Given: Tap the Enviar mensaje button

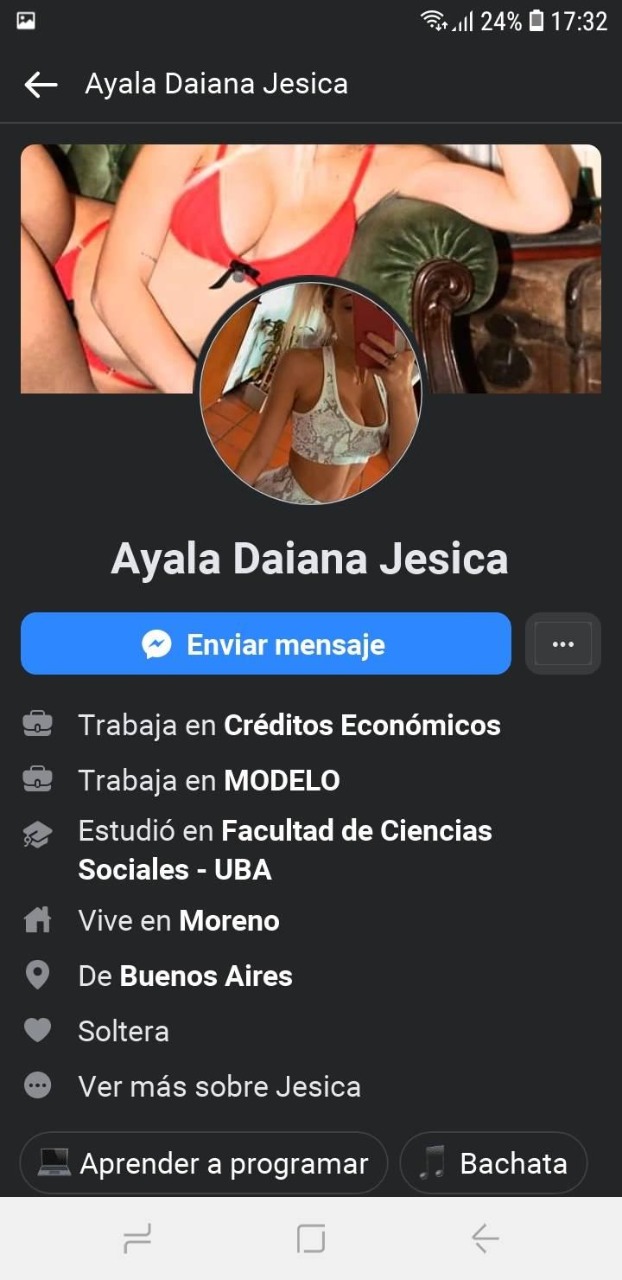Looking at the screenshot, I should click(265, 644).
